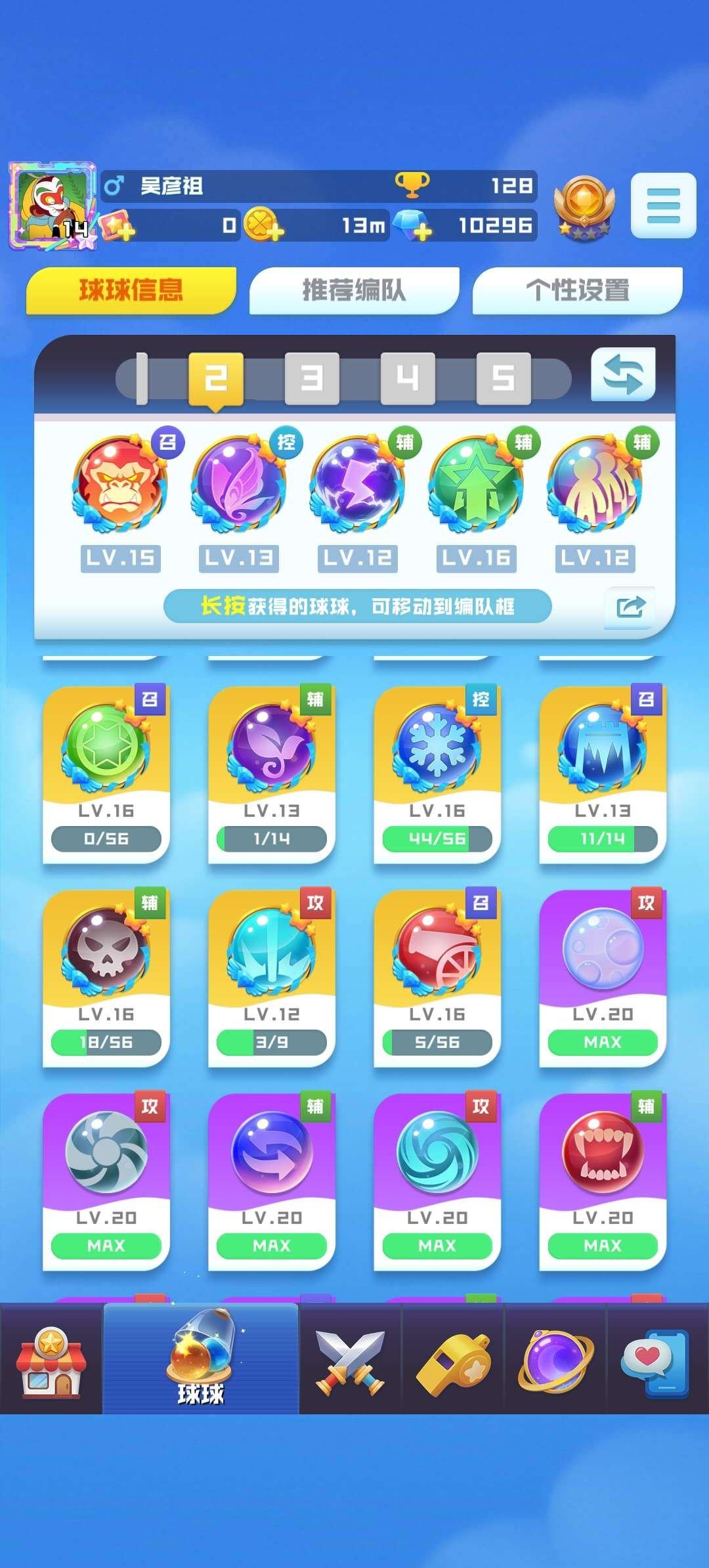Select team slot 5
The image size is (709, 1568).
pyautogui.click(x=504, y=378)
